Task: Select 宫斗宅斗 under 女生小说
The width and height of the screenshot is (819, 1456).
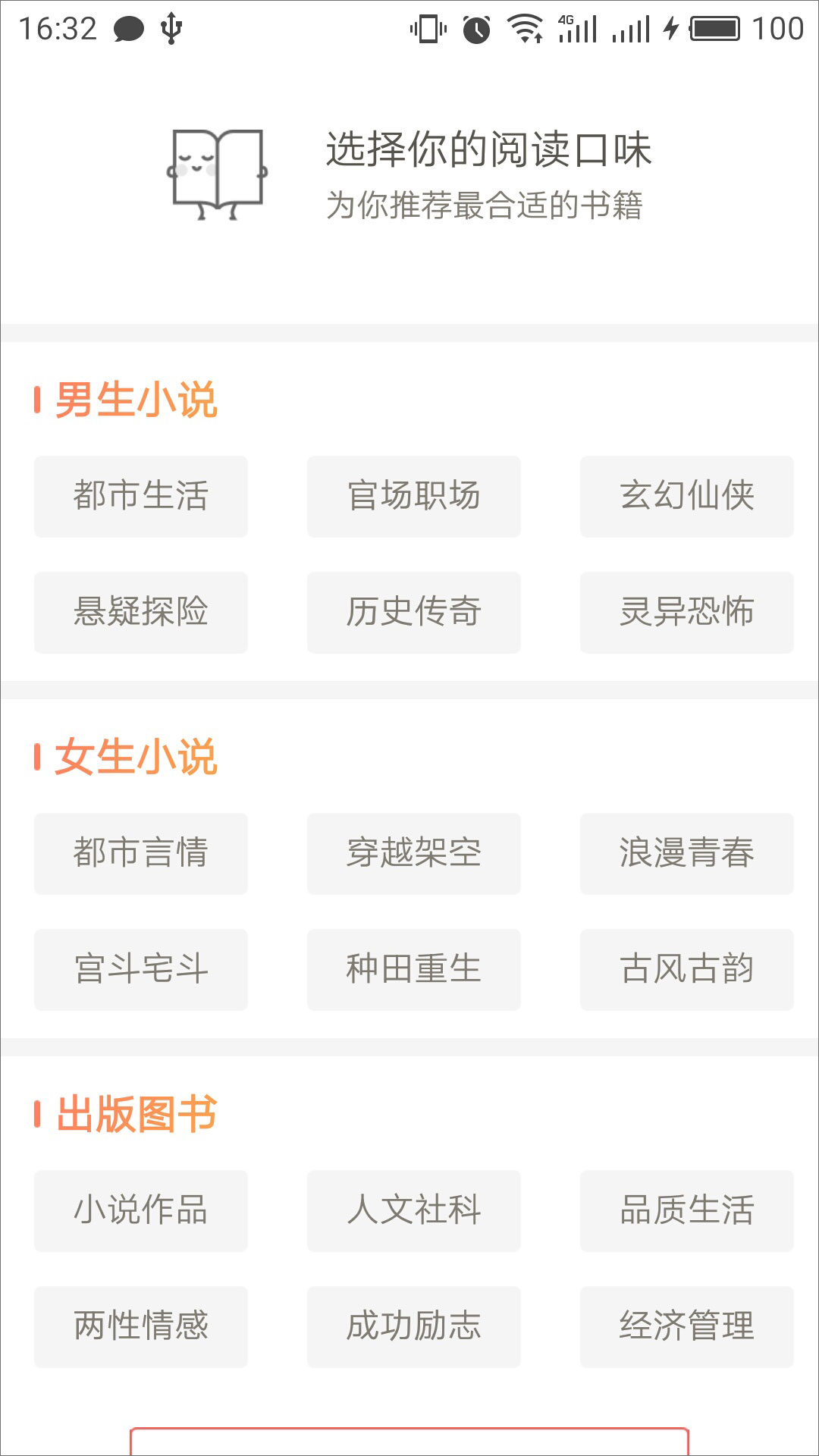Action: tap(140, 968)
